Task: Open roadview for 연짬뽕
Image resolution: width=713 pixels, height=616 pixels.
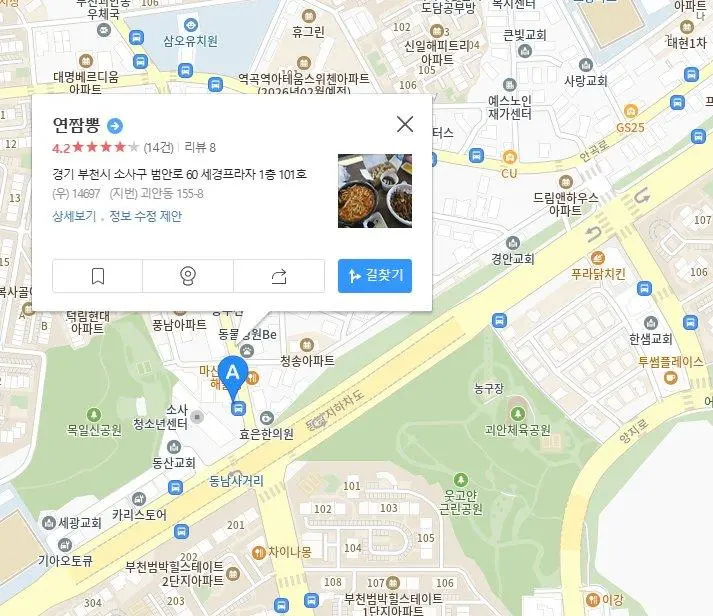Action: pos(188,276)
